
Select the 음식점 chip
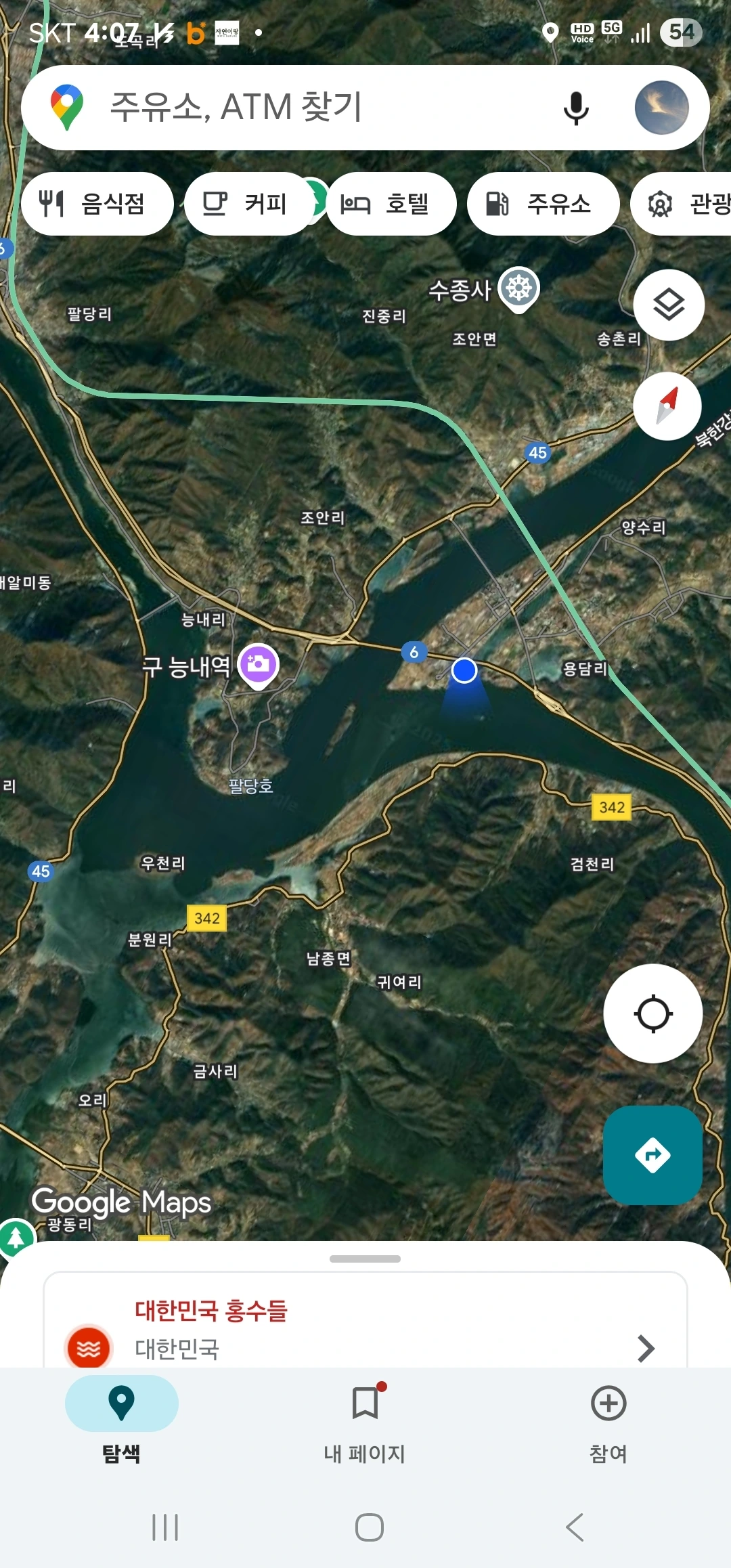tap(97, 204)
